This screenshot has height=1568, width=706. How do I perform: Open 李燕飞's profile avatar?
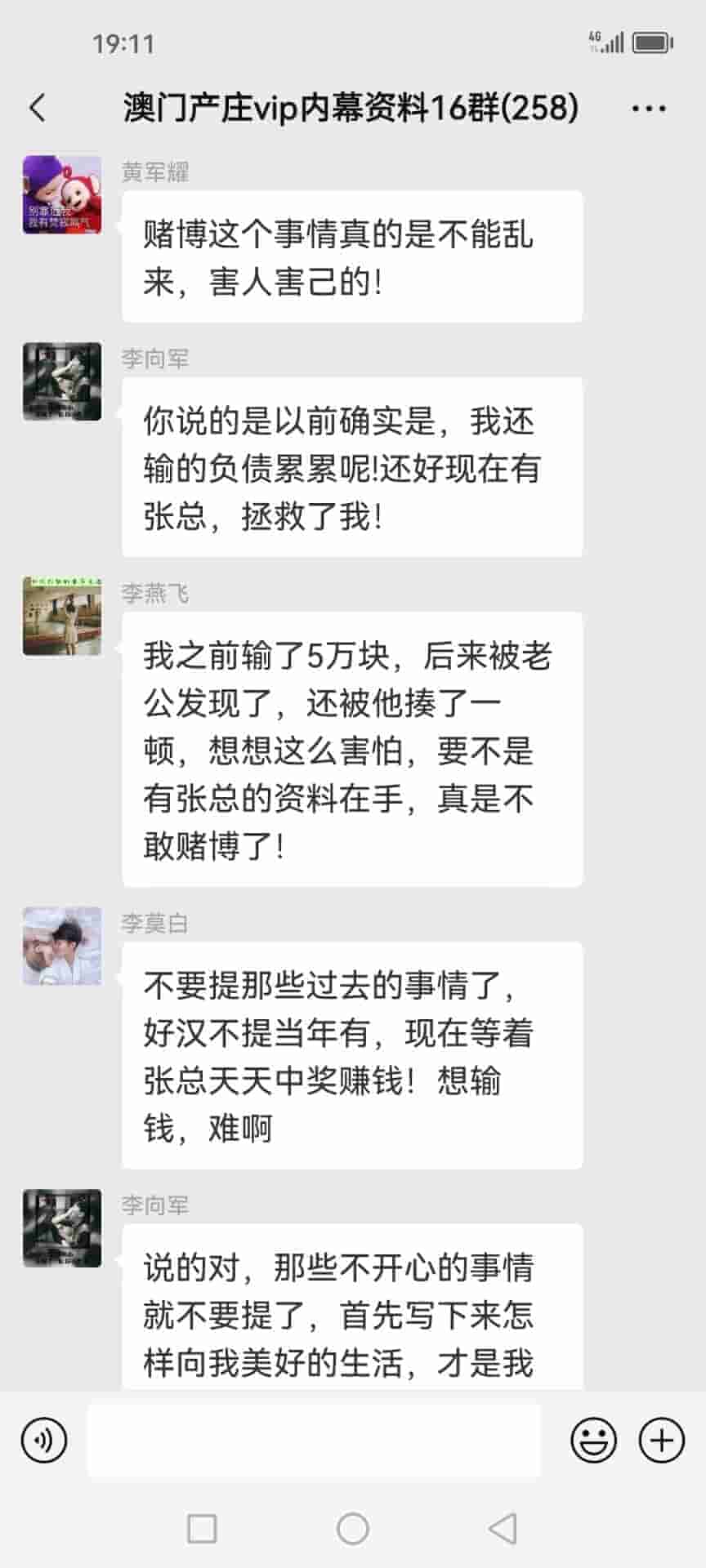pyautogui.click(x=62, y=616)
